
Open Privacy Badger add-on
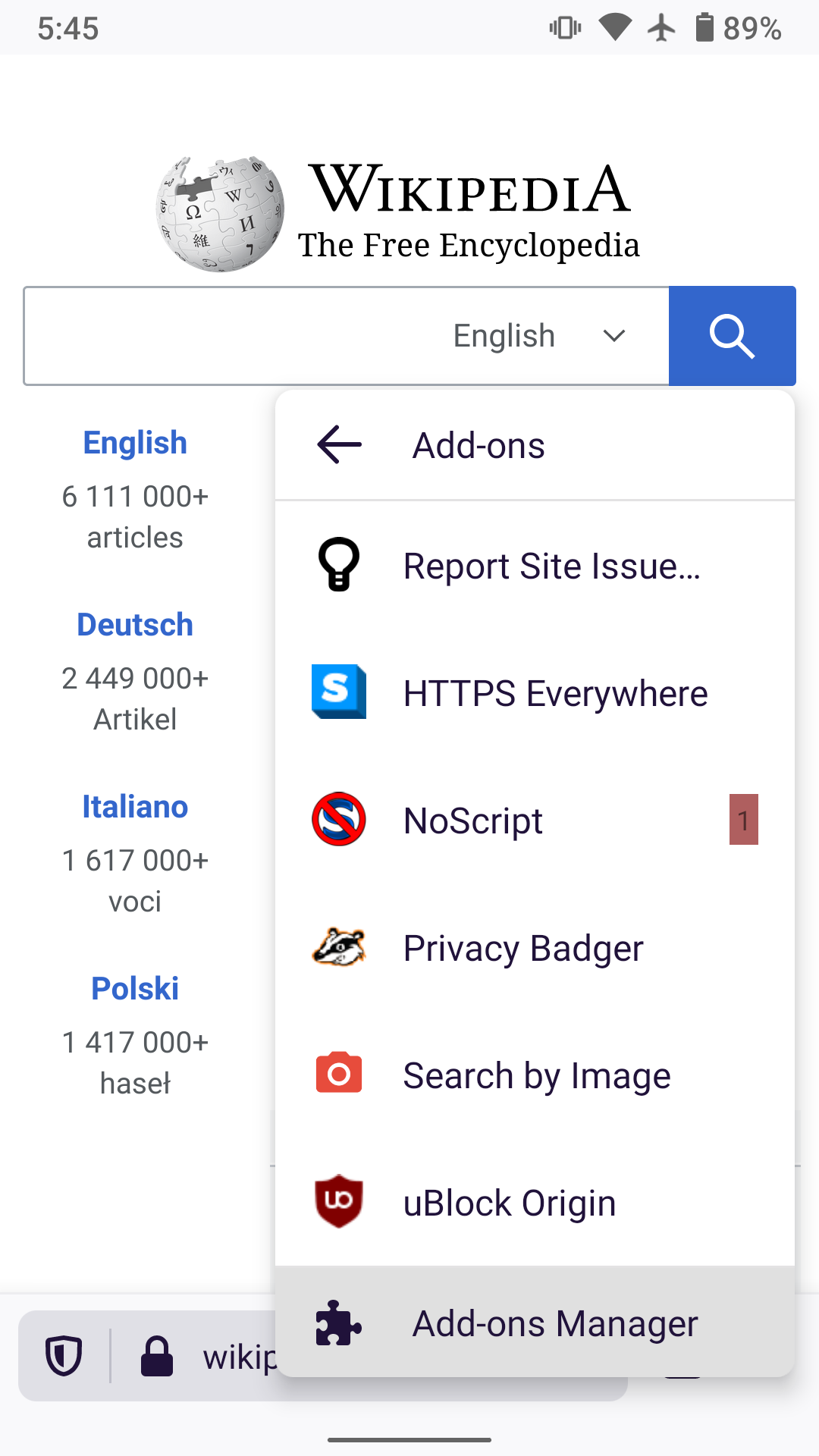coord(535,948)
